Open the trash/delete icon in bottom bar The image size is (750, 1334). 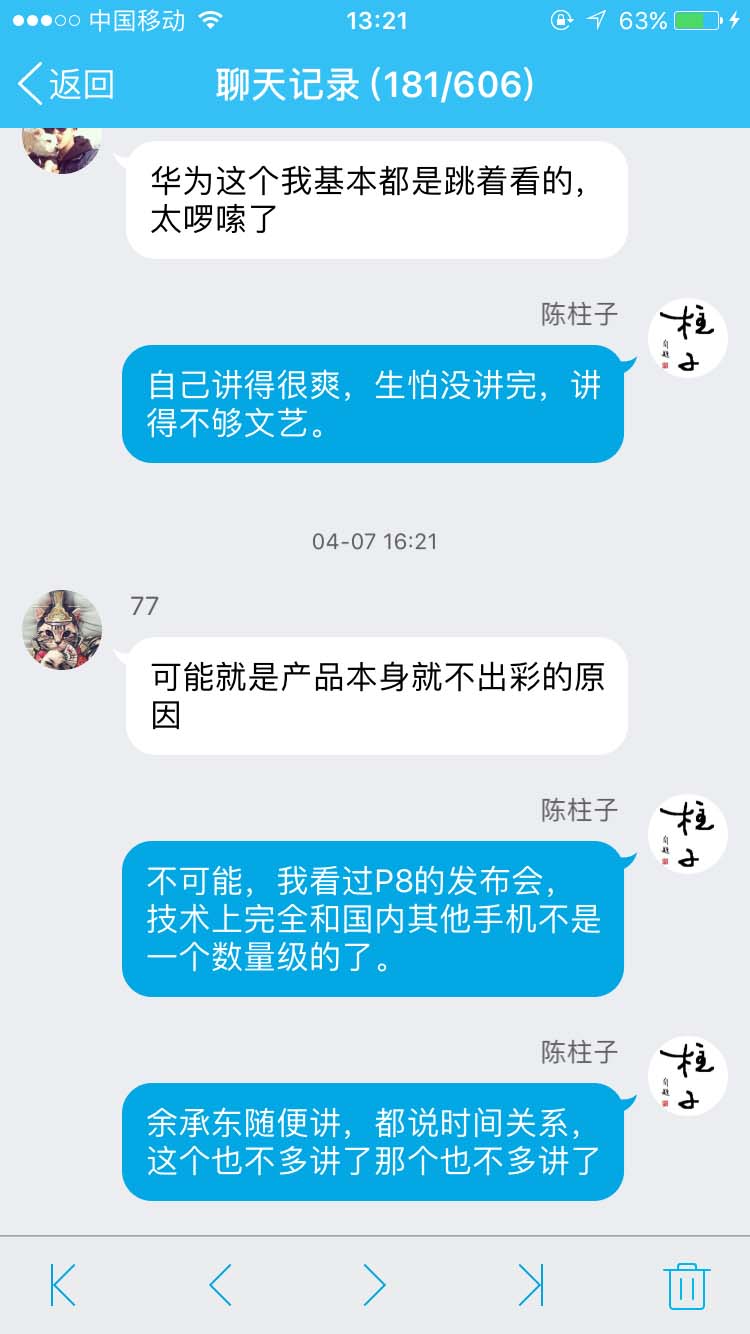point(687,1283)
